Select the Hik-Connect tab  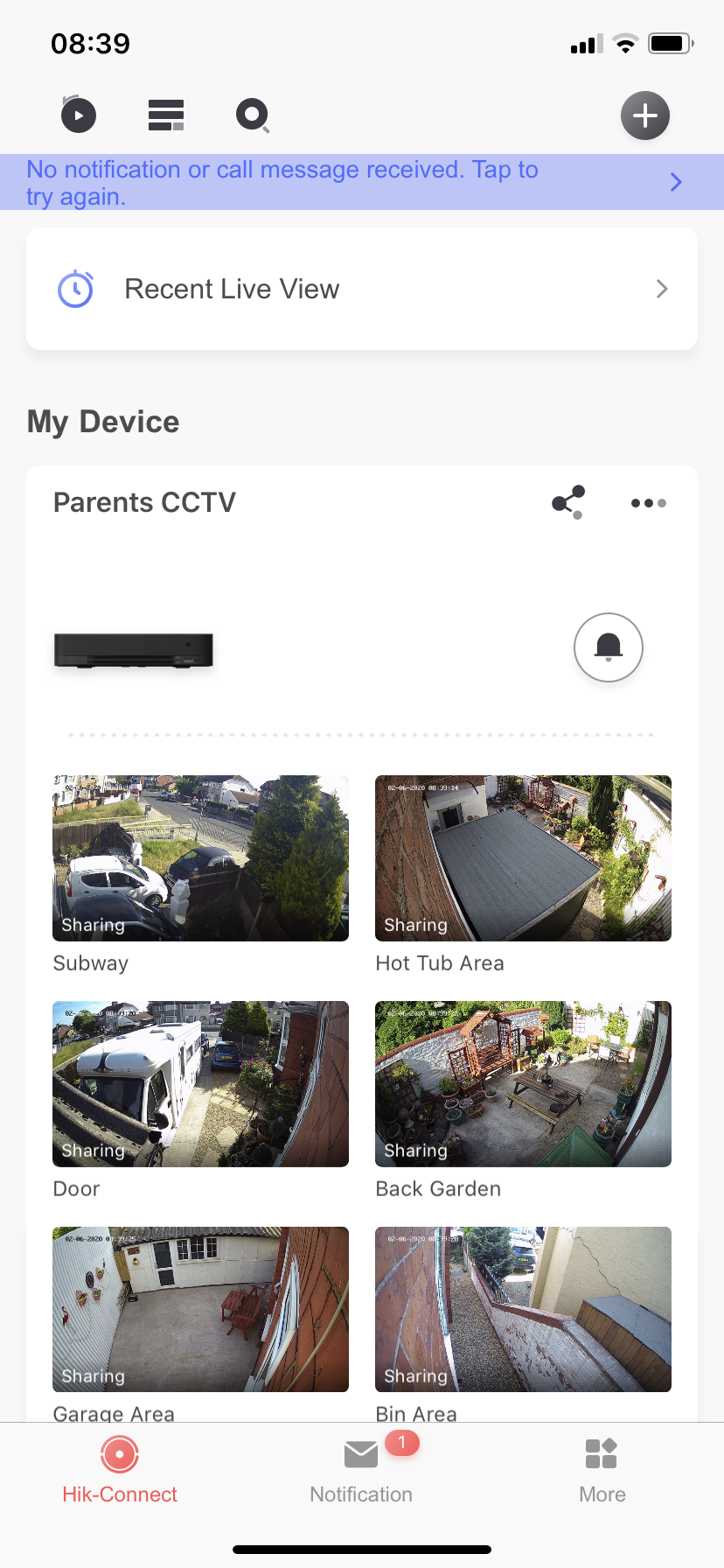[120, 1470]
